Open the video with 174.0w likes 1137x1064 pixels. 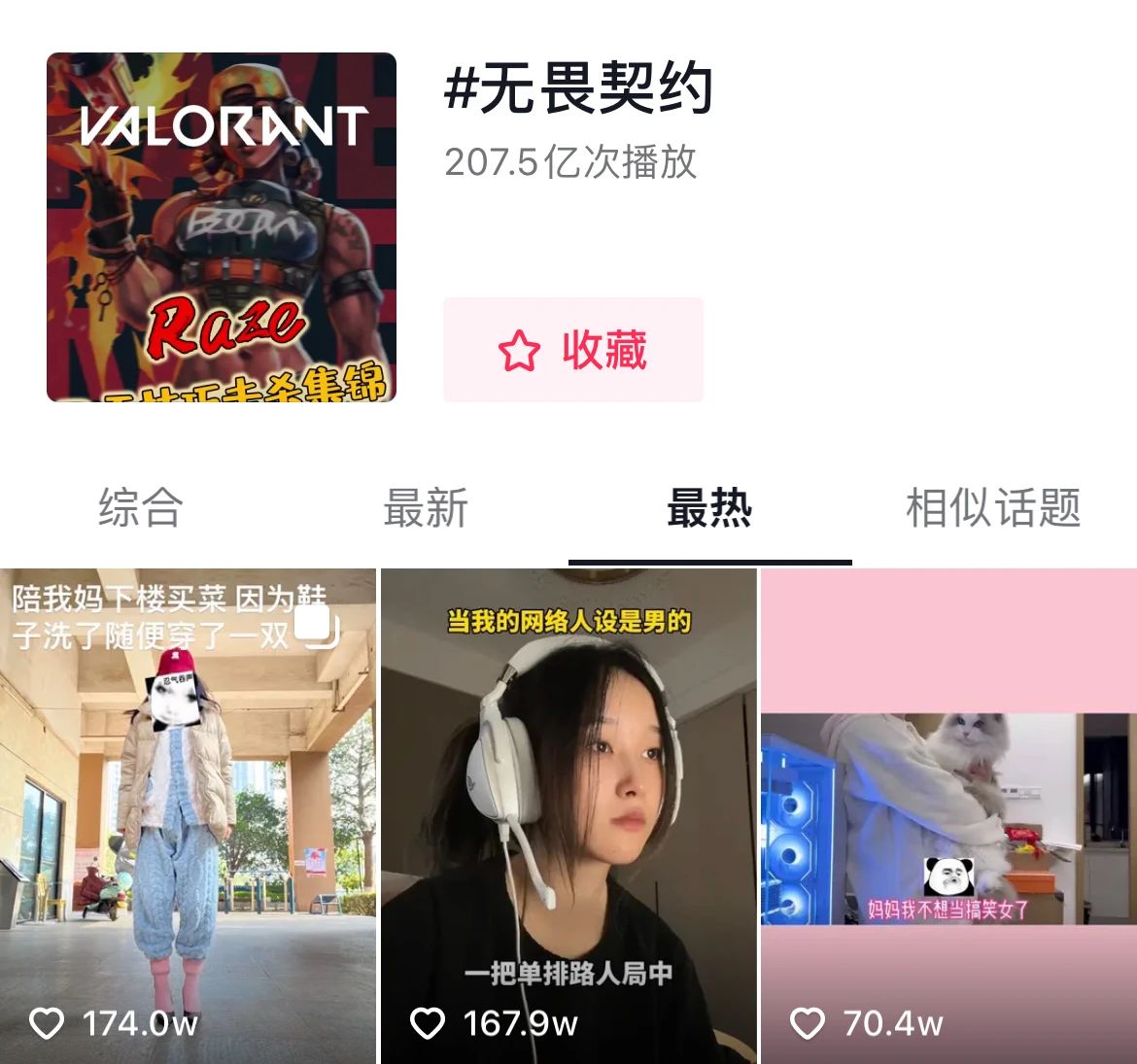coord(187,816)
